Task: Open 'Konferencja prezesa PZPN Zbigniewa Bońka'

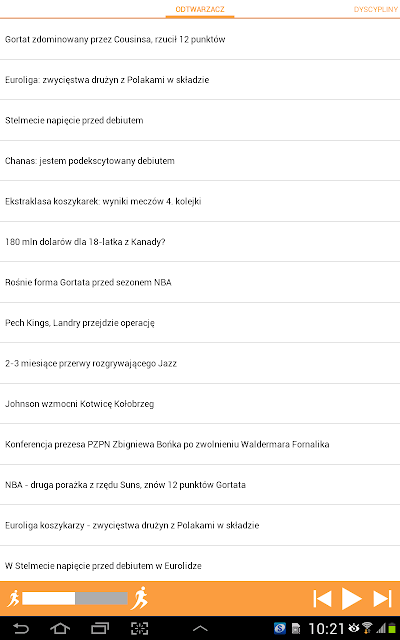Action: coord(200,444)
